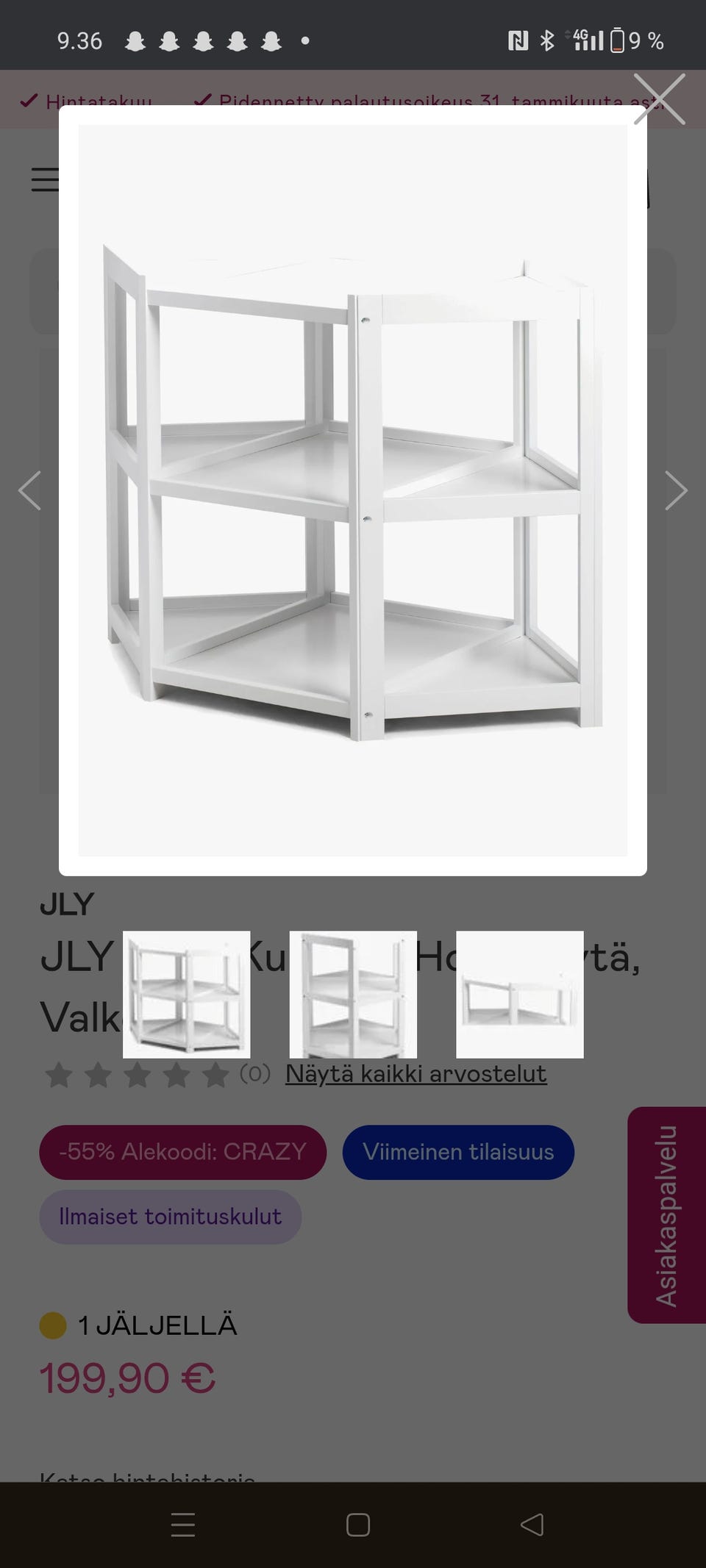
Task: Select the third thumbnail, low shelf view
Action: (520, 995)
